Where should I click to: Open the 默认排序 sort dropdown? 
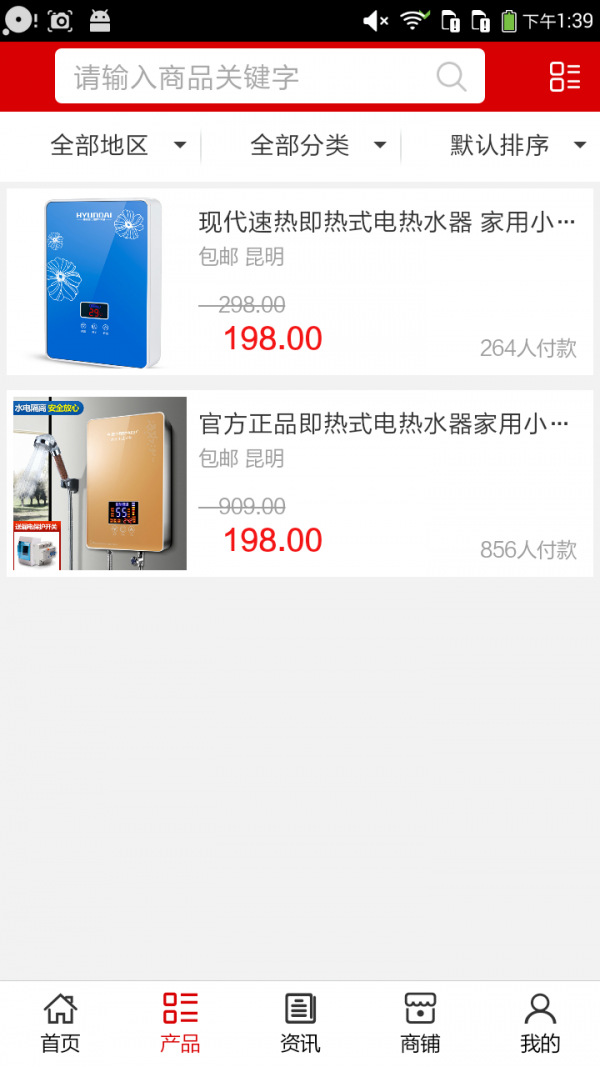[x=517, y=146]
